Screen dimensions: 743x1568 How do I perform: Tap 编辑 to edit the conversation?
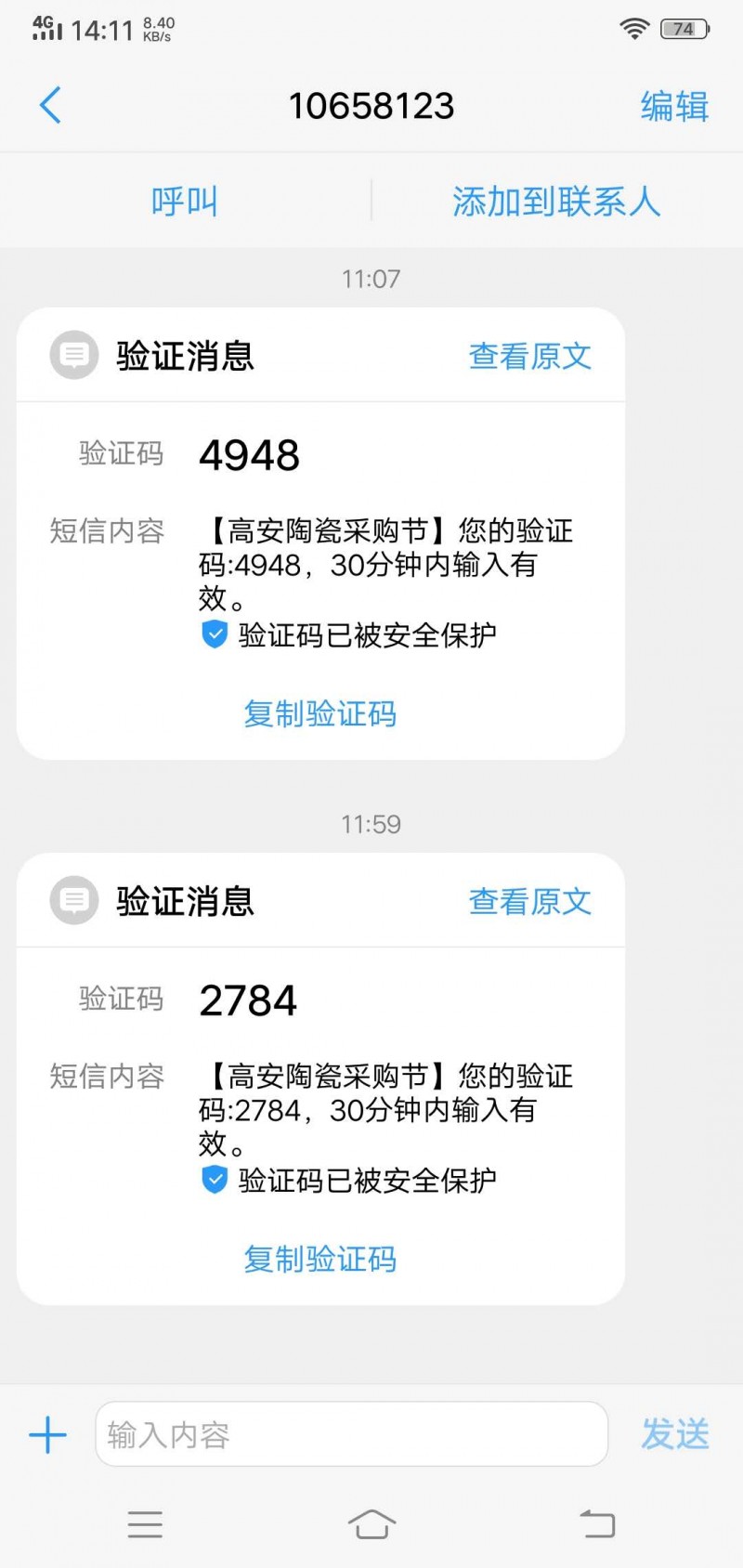(674, 106)
